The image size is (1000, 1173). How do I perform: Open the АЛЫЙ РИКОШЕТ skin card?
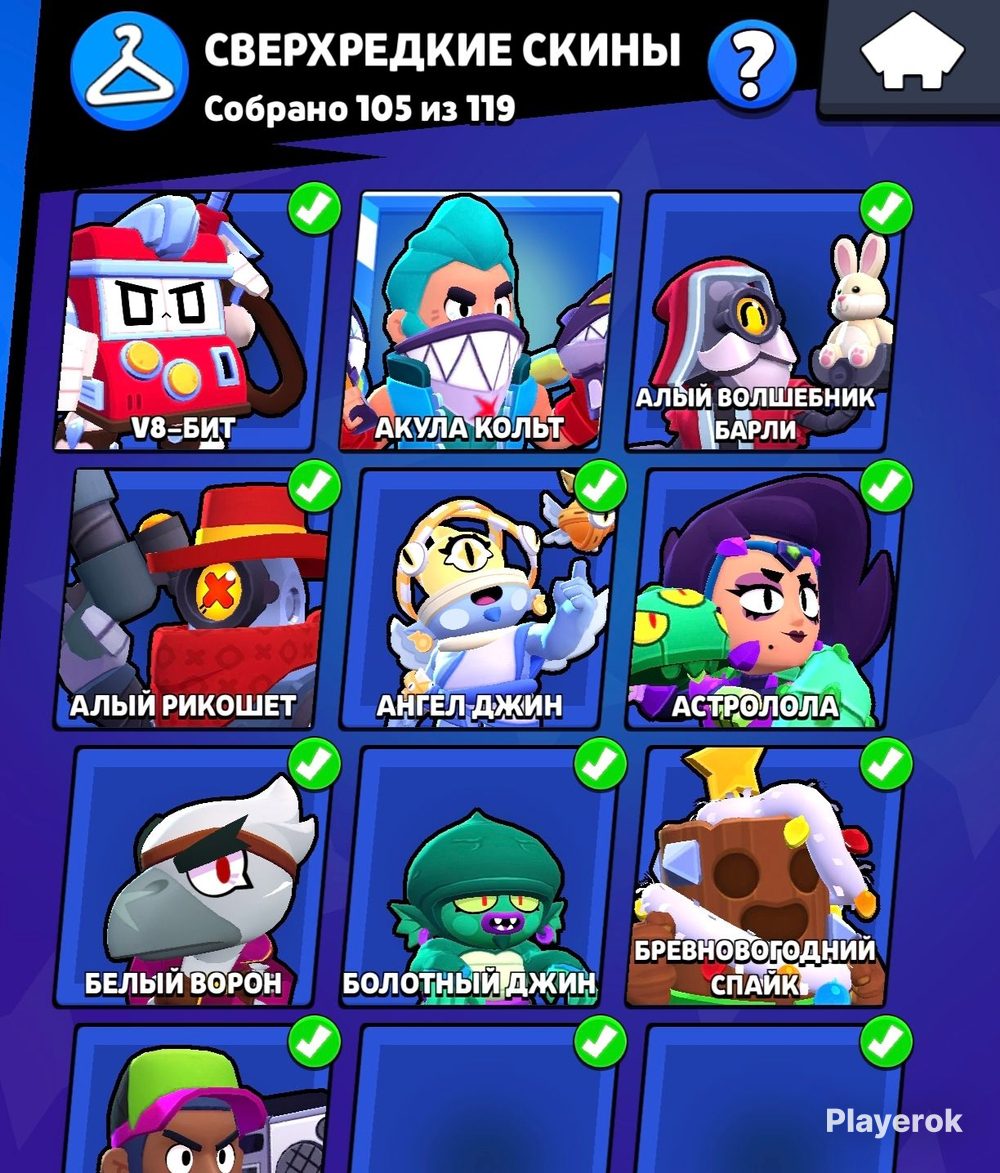pyautogui.click(x=195, y=600)
